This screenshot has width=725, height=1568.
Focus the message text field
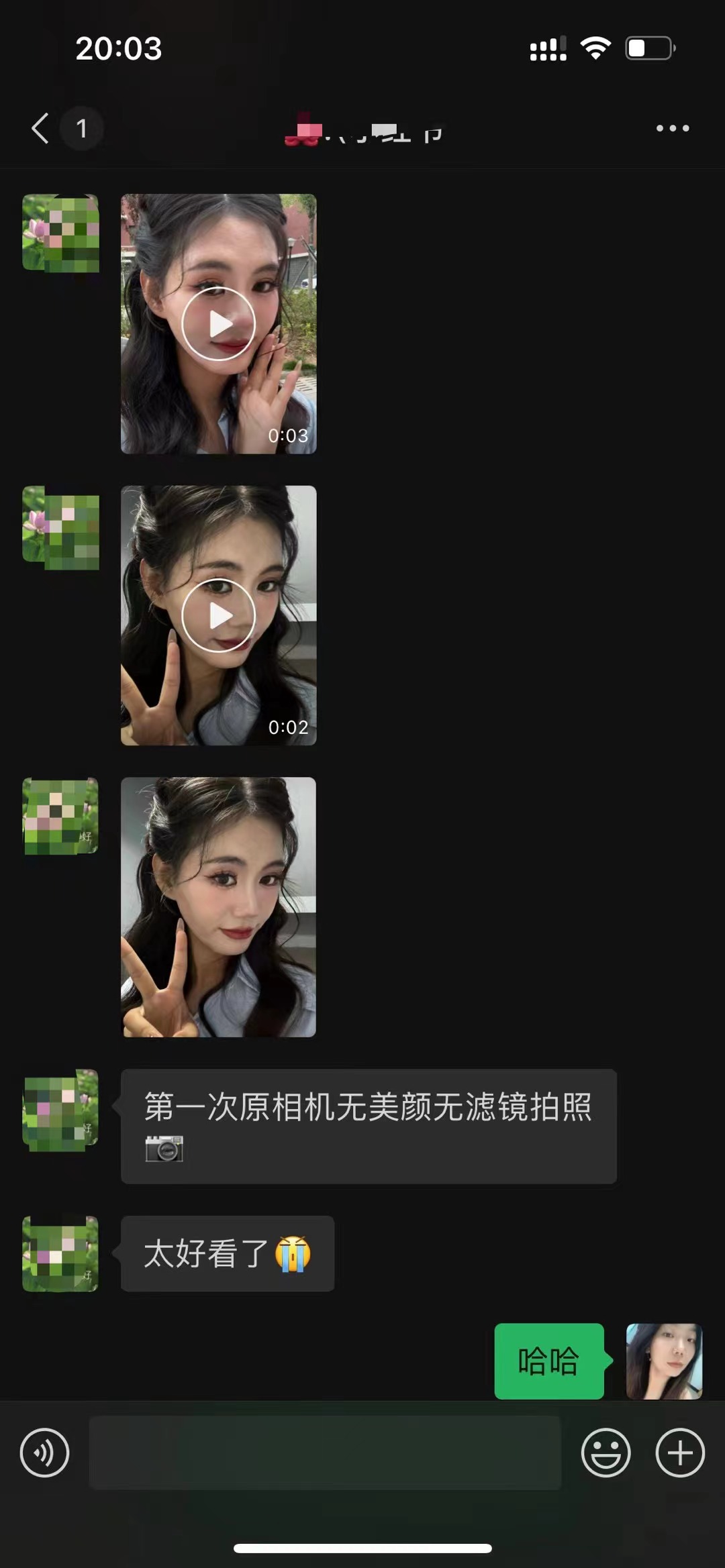pyautogui.click(x=325, y=1453)
